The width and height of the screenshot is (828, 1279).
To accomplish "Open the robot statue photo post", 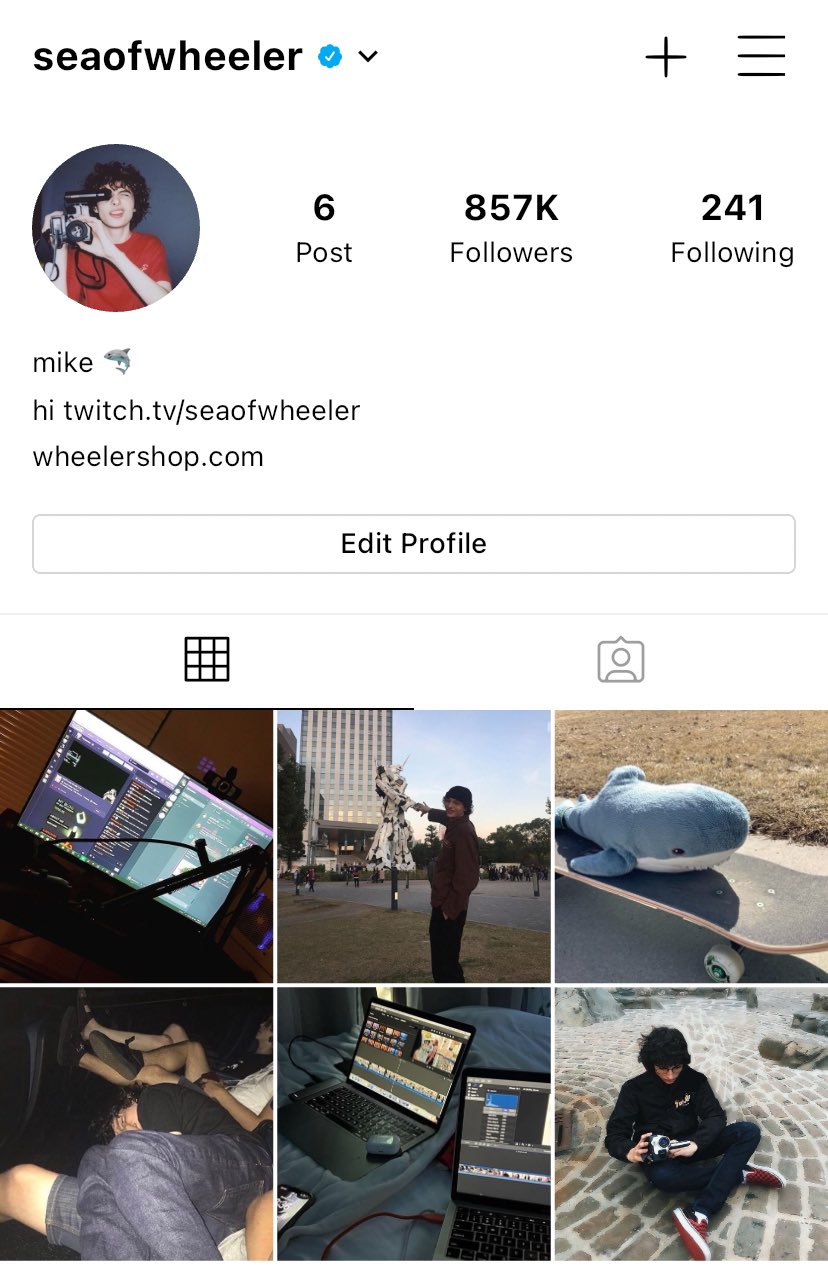I will 413,846.
